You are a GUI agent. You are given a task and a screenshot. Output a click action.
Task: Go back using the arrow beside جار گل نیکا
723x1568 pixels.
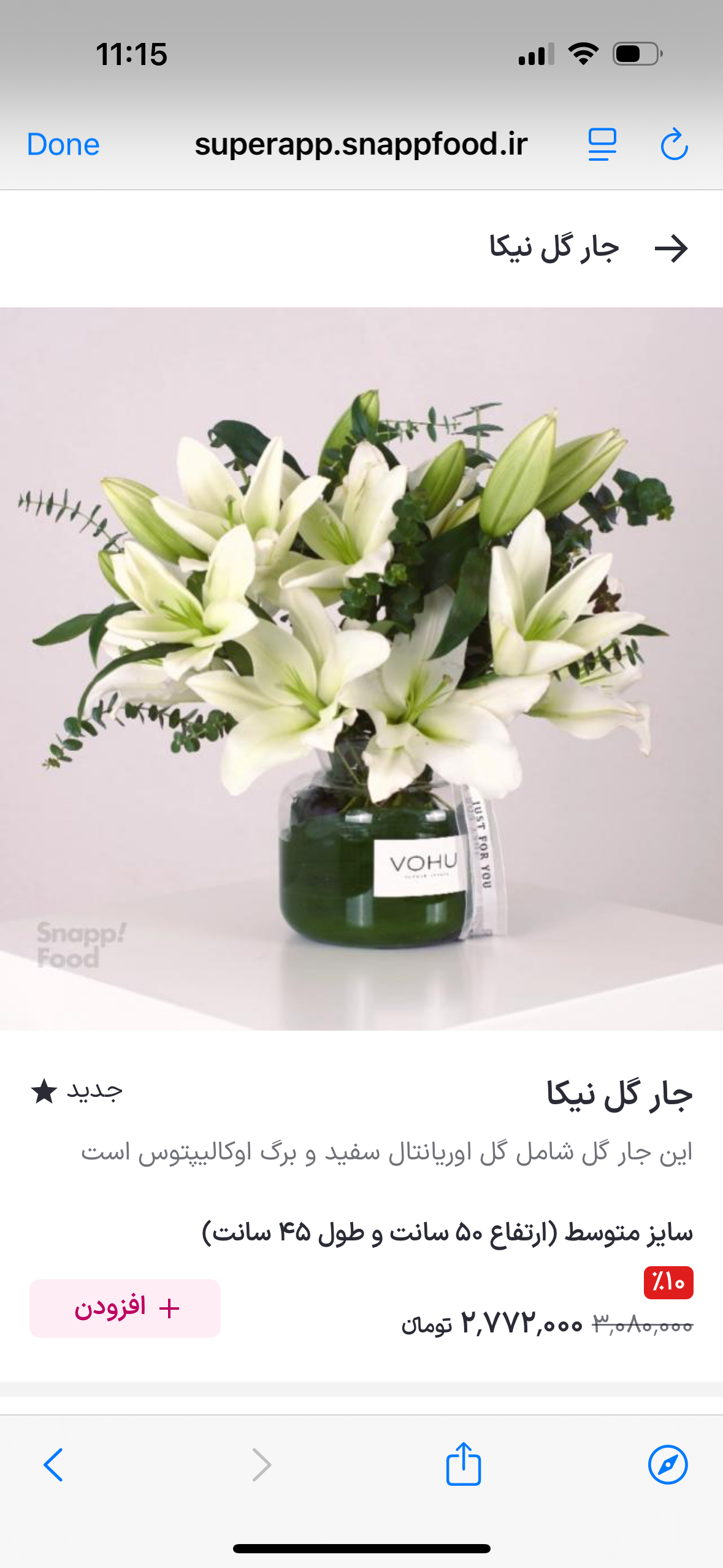coord(671,248)
